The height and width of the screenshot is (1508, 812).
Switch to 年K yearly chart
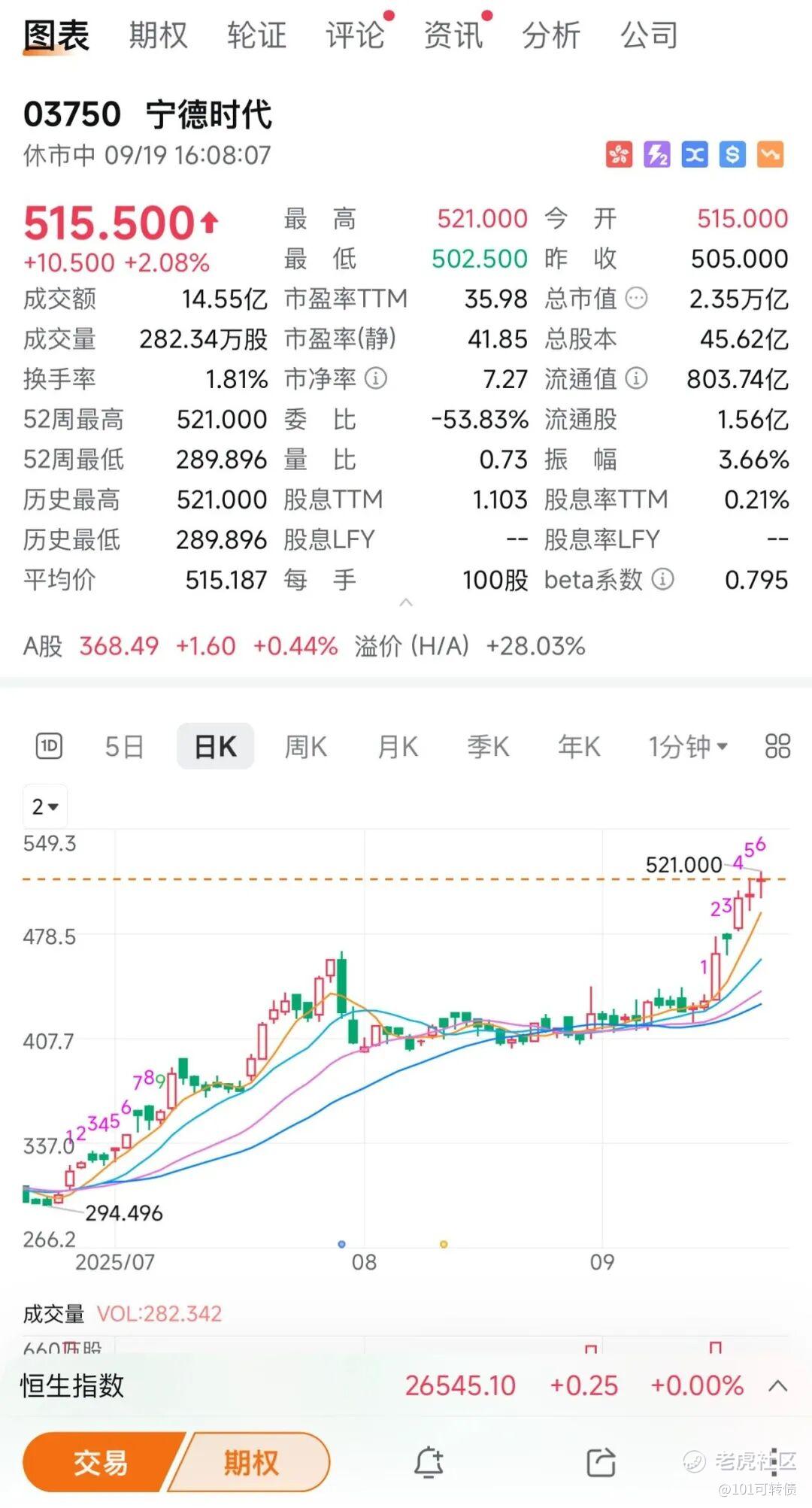coord(579,746)
